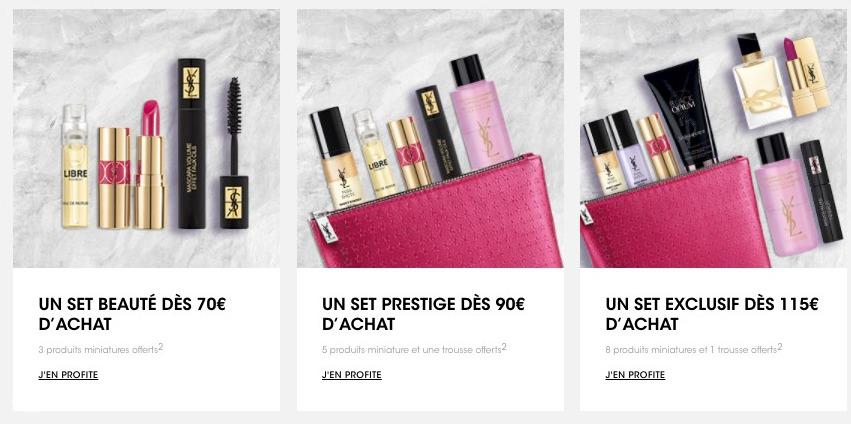
Task: Open the Set Prestige dès 90€ card image
Action: pos(430,138)
